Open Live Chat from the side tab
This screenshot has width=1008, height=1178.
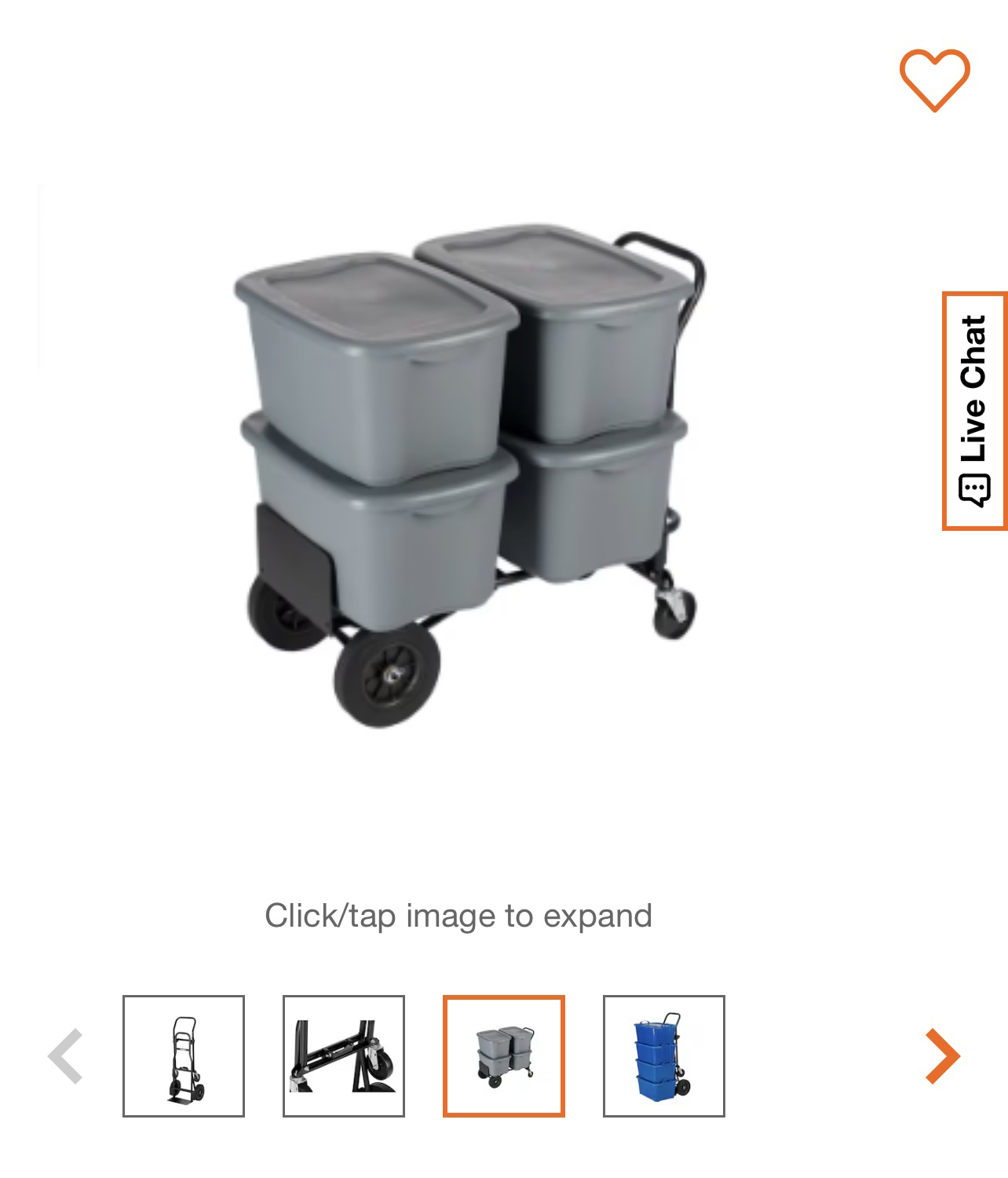coord(974,408)
